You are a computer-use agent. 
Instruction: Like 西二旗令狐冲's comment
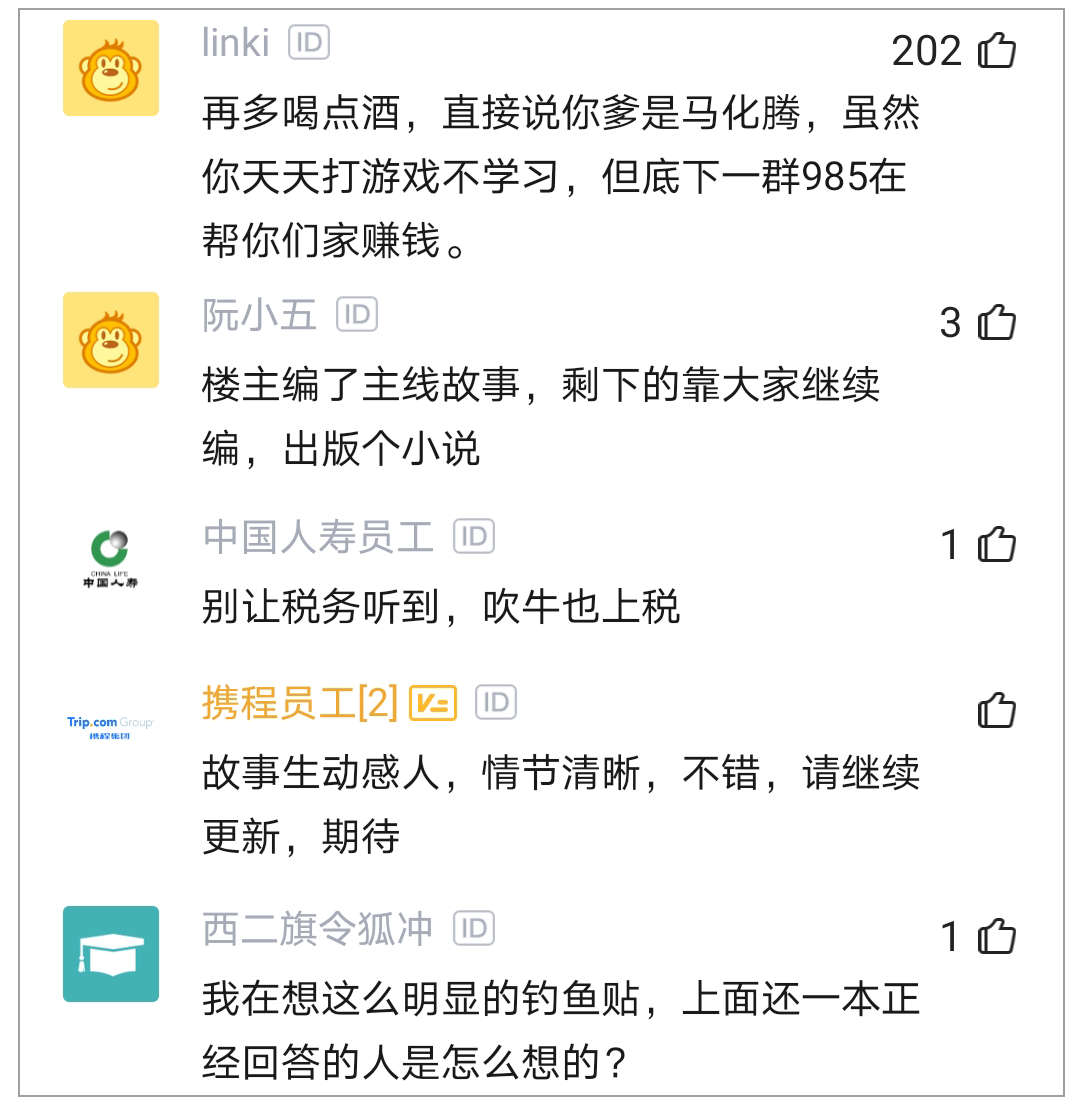coord(996,937)
